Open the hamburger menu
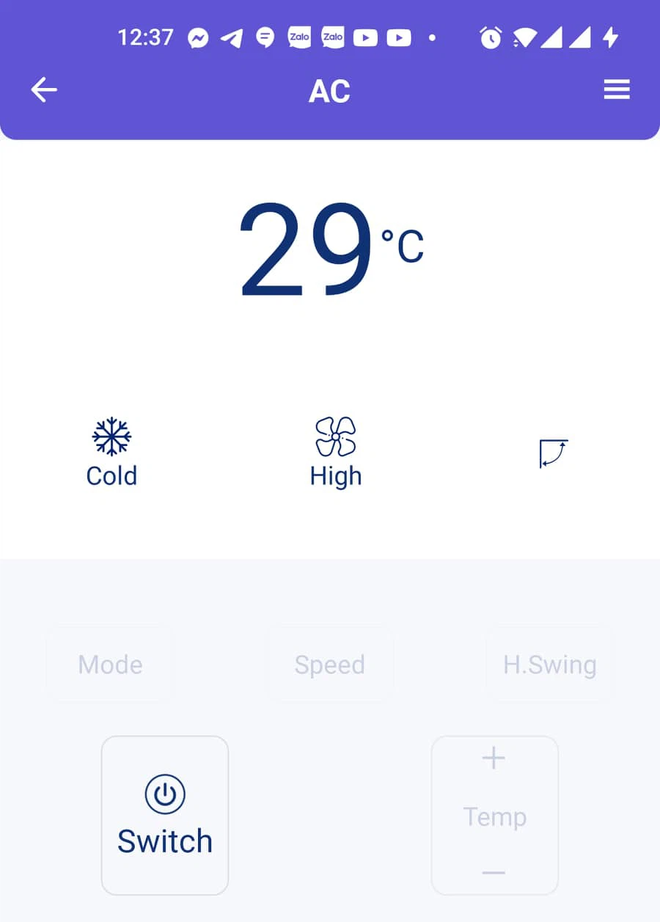 point(617,90)
